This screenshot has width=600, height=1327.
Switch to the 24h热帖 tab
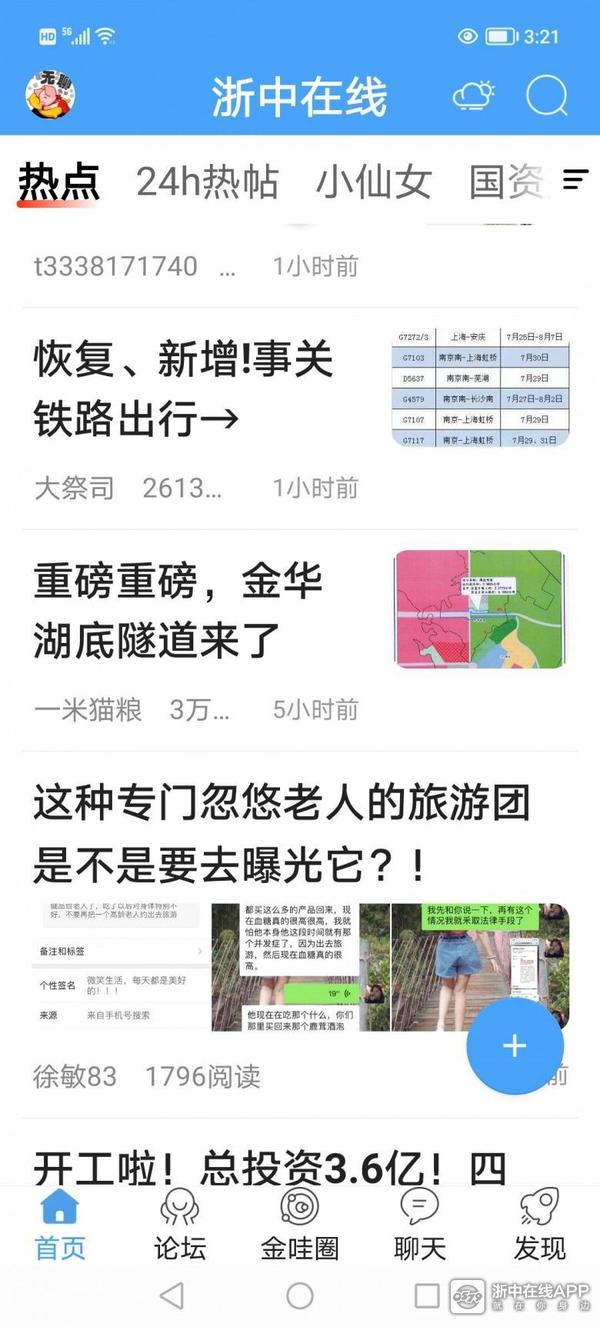click(207, 182)
